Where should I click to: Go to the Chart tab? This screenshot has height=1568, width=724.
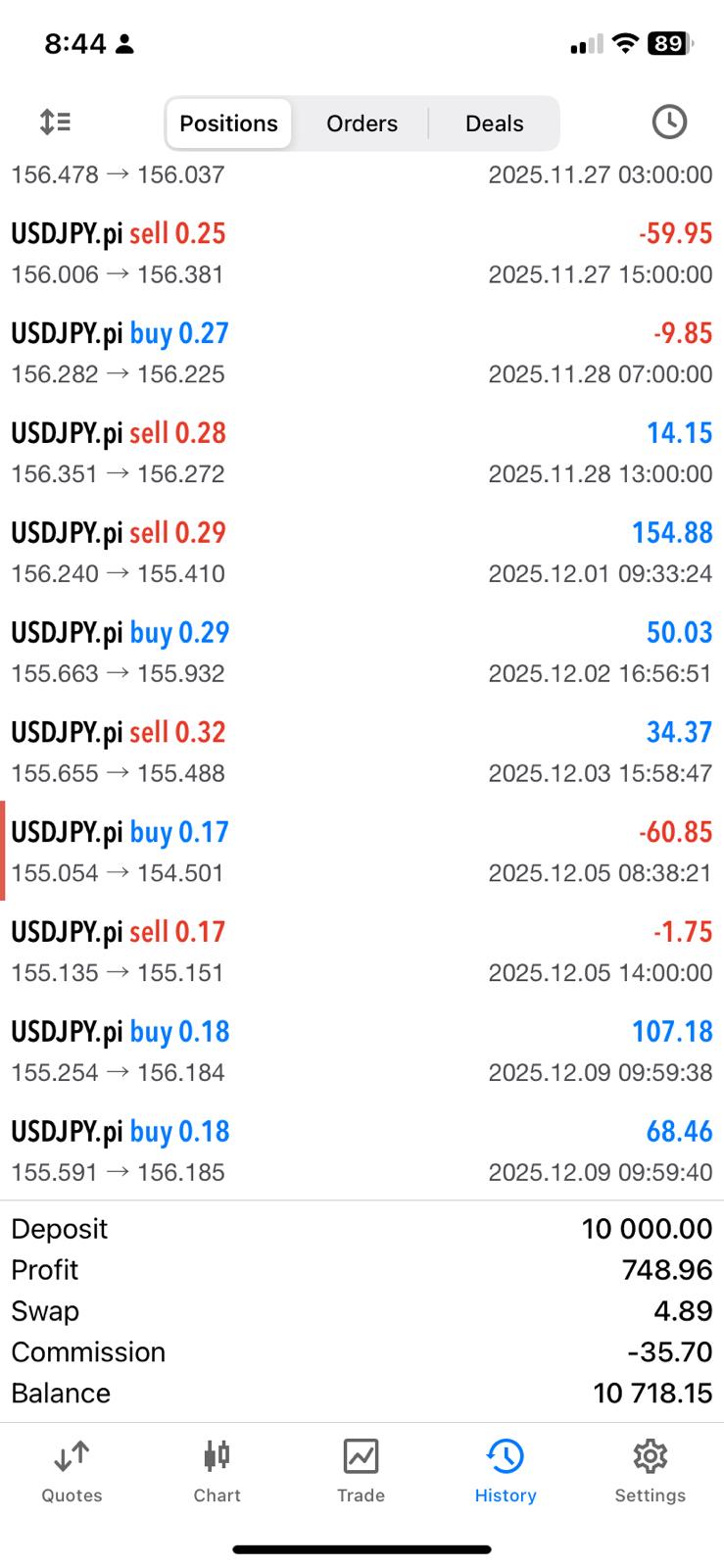click(x=217, y=1471)
